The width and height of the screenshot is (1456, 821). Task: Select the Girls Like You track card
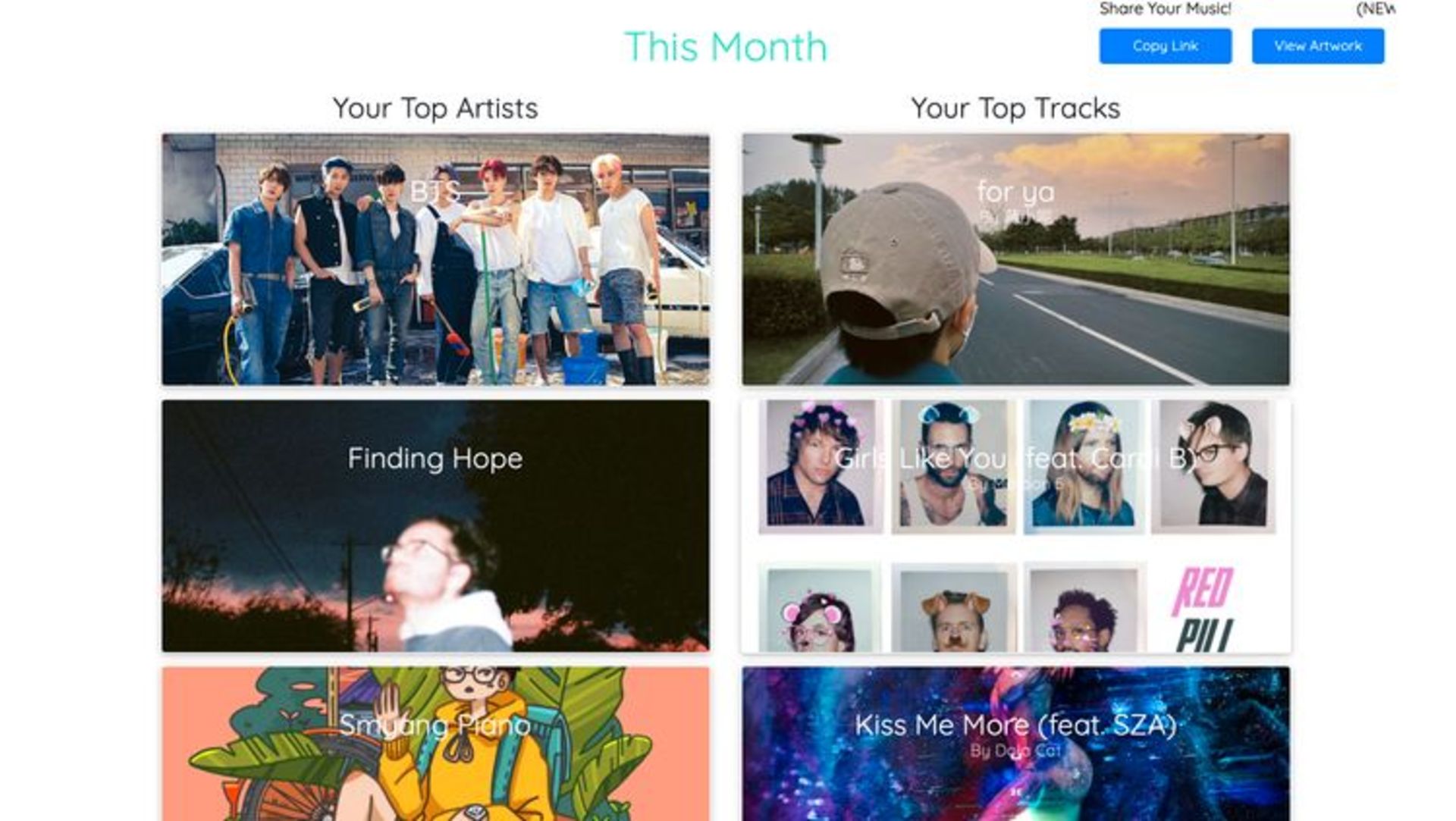pyautogui.click(x=1015, y=525)
